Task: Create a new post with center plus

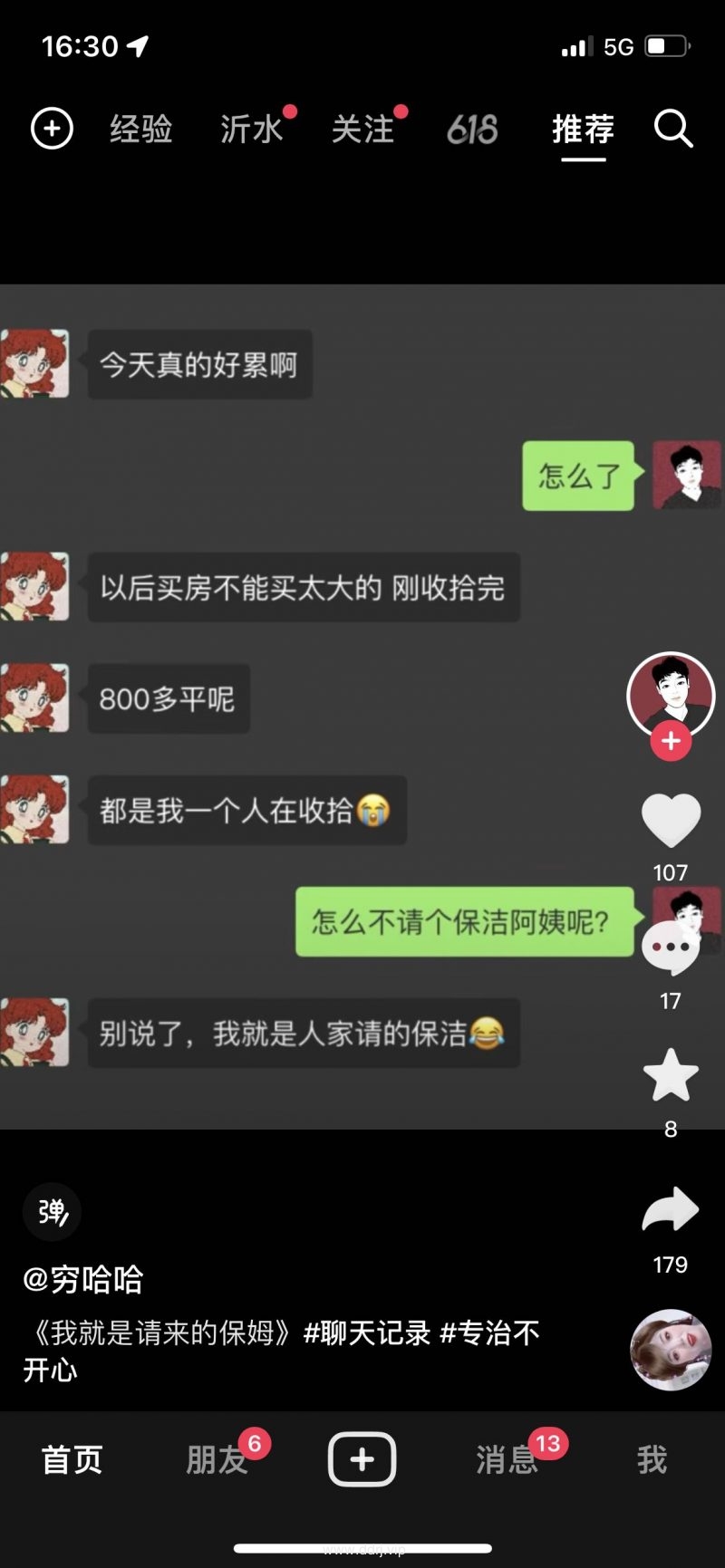Action: click(x=362, y=1459)
